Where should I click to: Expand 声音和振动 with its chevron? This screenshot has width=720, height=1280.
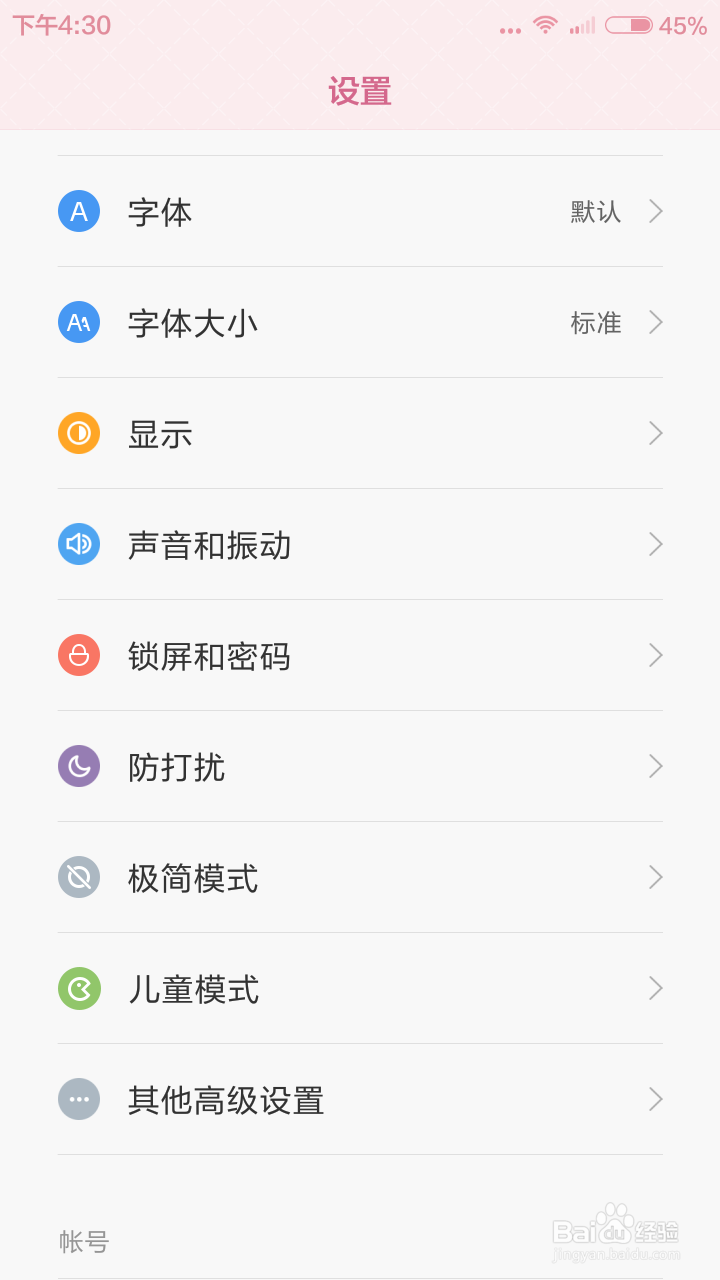pos(655,544)
